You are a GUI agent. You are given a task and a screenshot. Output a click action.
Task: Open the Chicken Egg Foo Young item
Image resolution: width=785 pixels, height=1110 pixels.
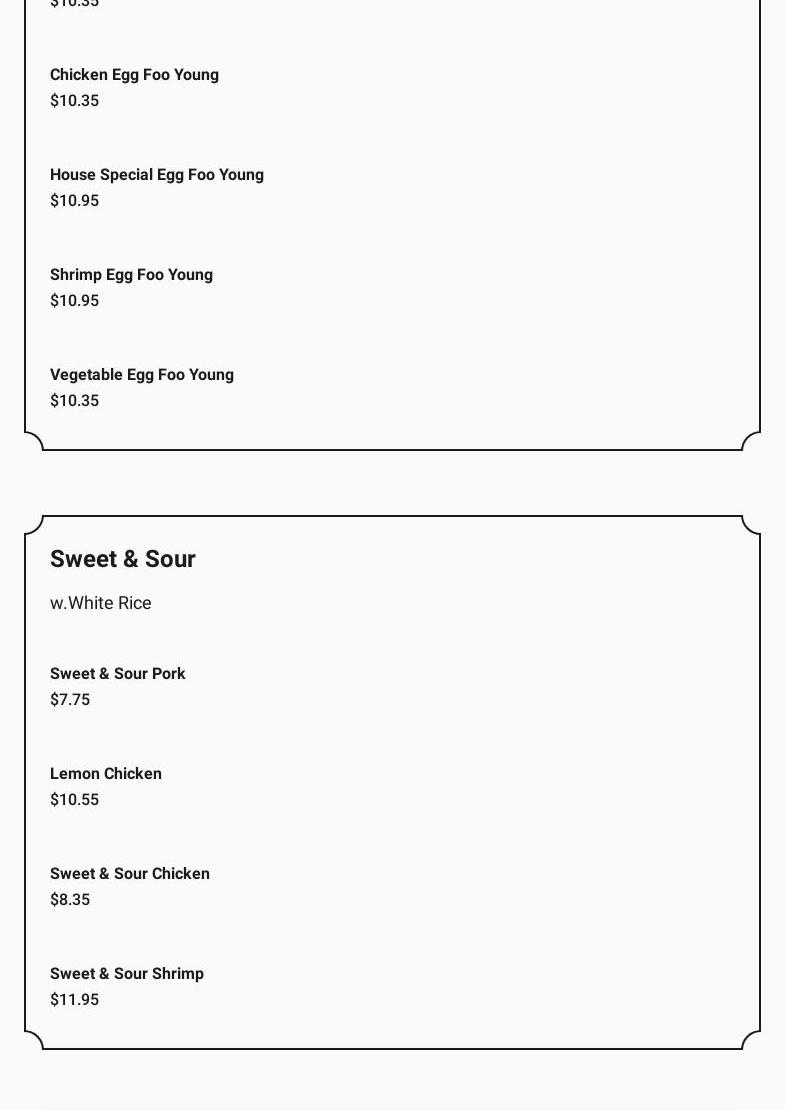coord(134,75)
